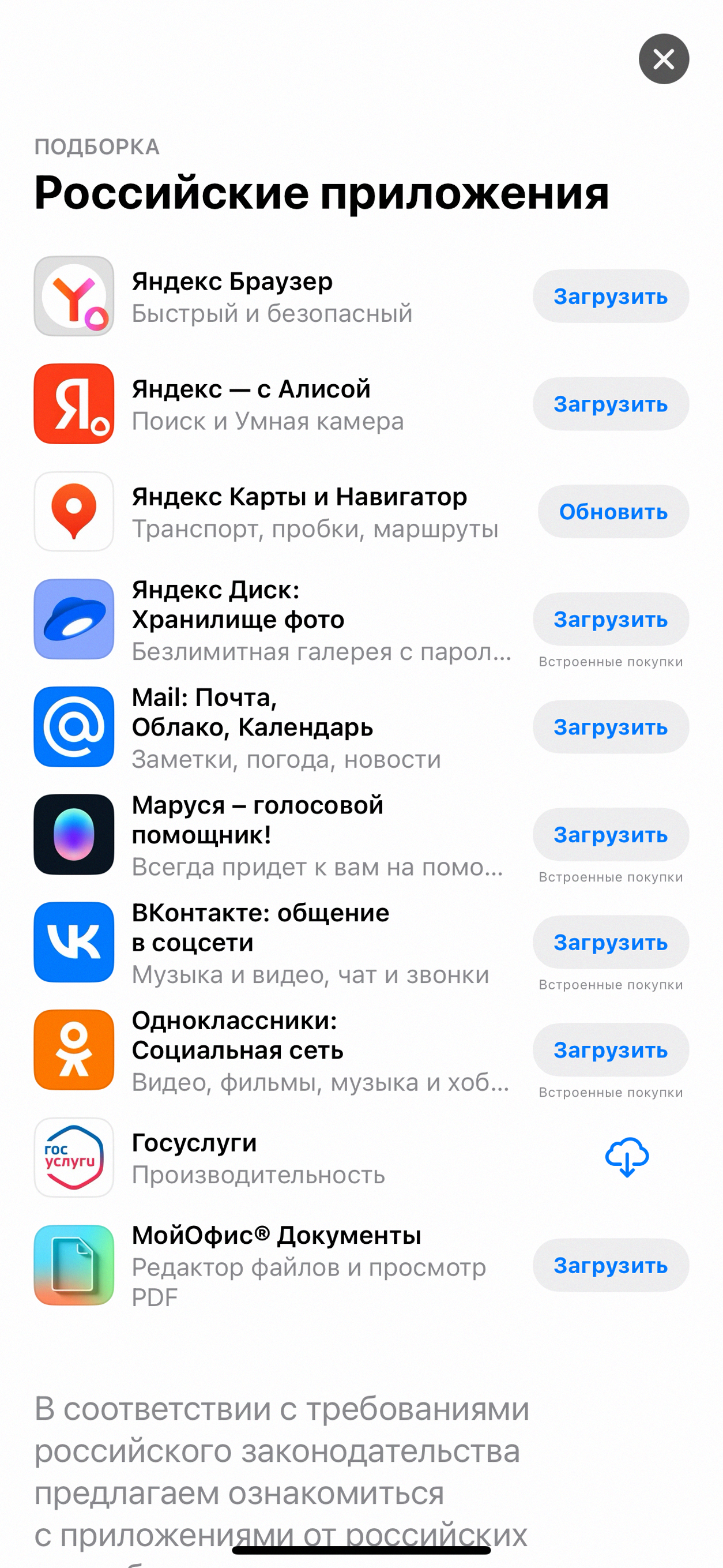Download the Mail: Почта app
The height and width of the screenshot is (1568, 723).
point(611,727)
